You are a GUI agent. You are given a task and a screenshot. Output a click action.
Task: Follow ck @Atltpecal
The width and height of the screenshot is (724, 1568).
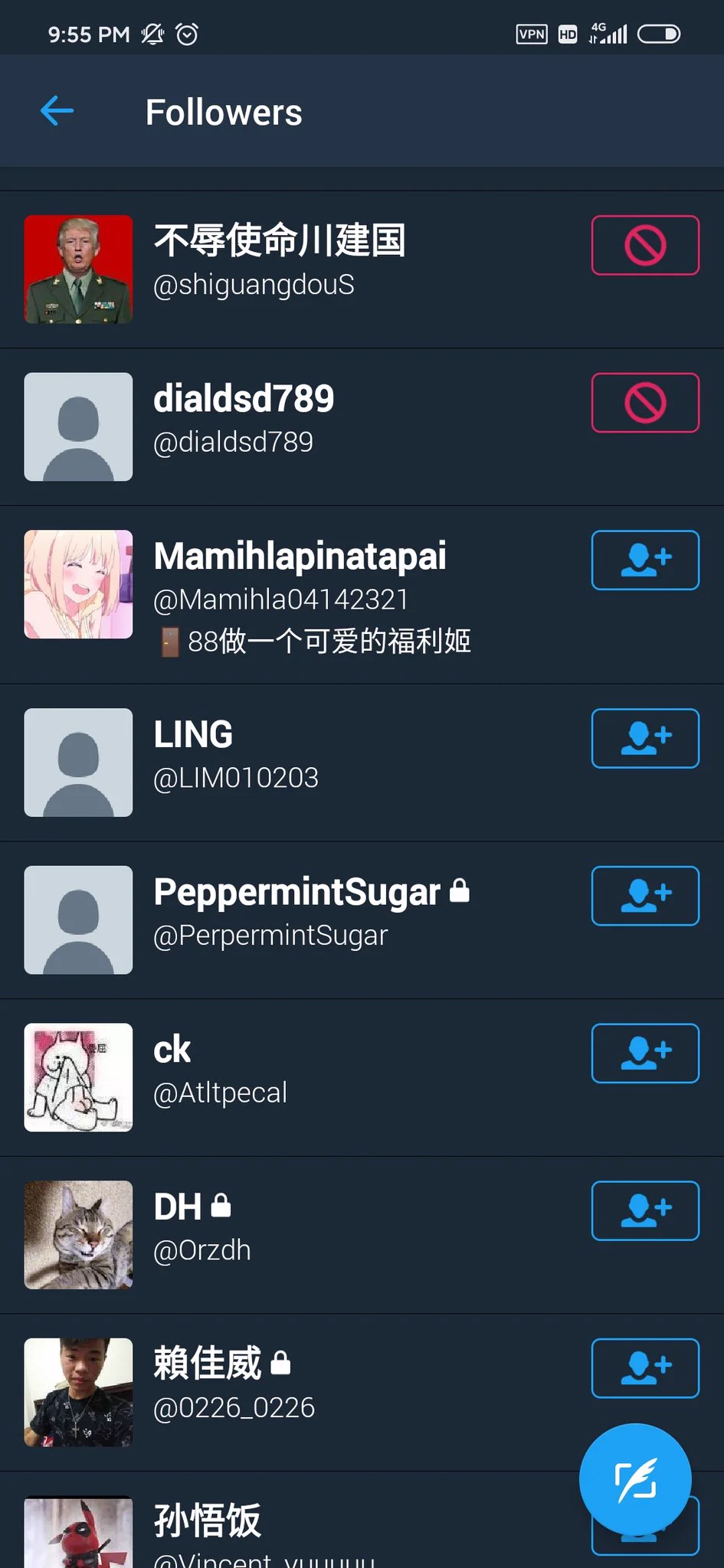[644, 1053]
